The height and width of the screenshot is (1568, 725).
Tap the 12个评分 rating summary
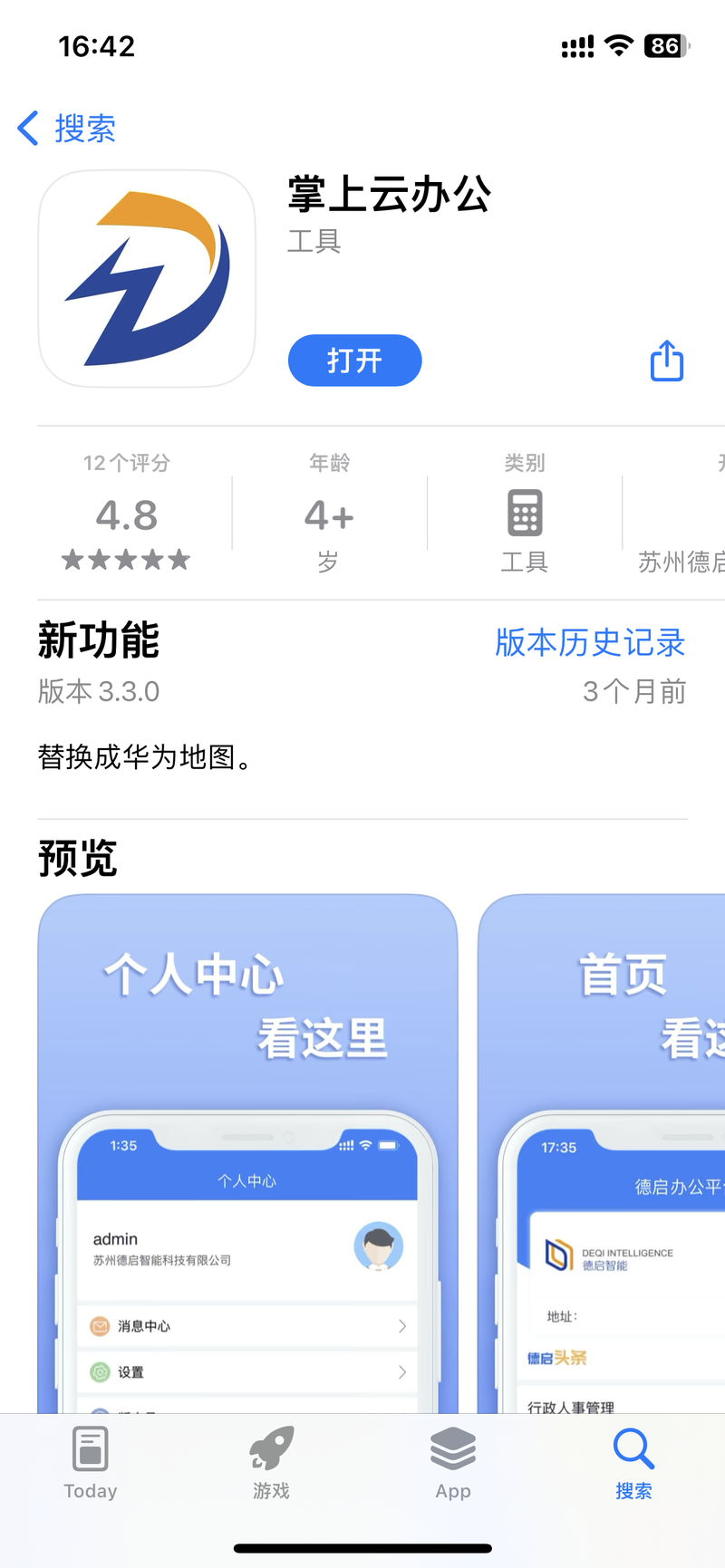tap(127, 514)
